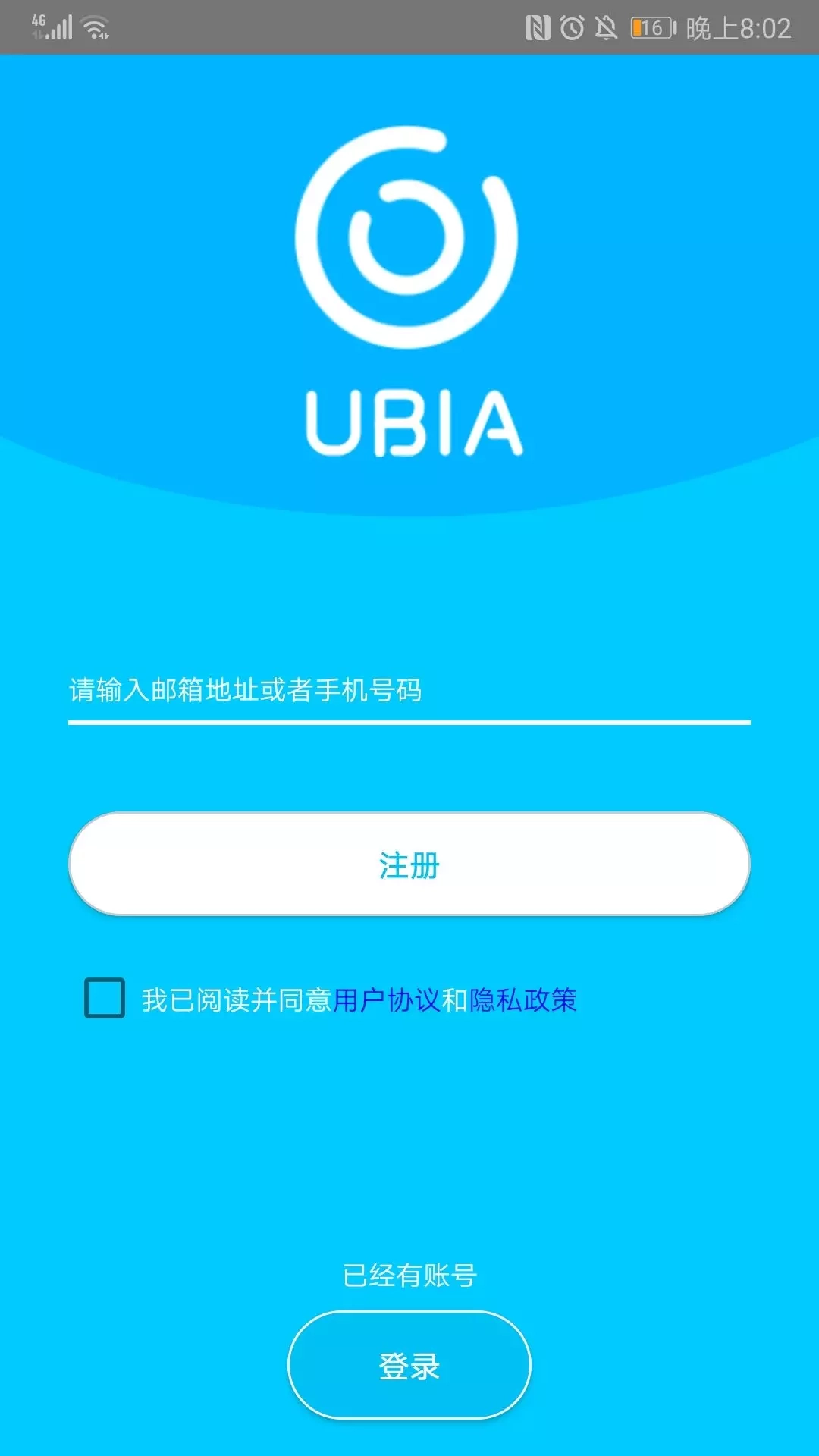819x1456 pixels.
Task: Click the notifications-muted icon in status bar
Action: click(x=607, y=27)
